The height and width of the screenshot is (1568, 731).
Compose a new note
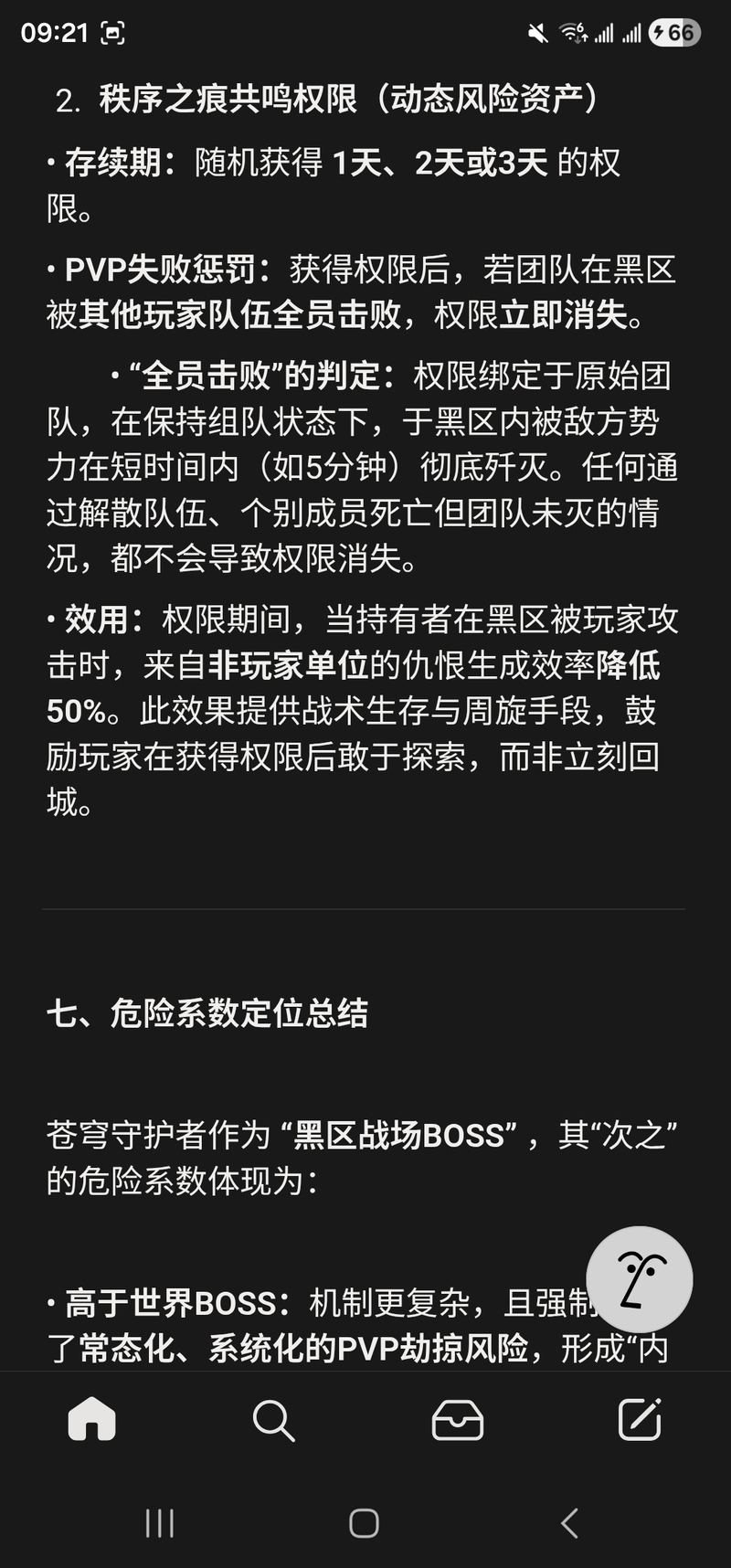(640, 1420)
